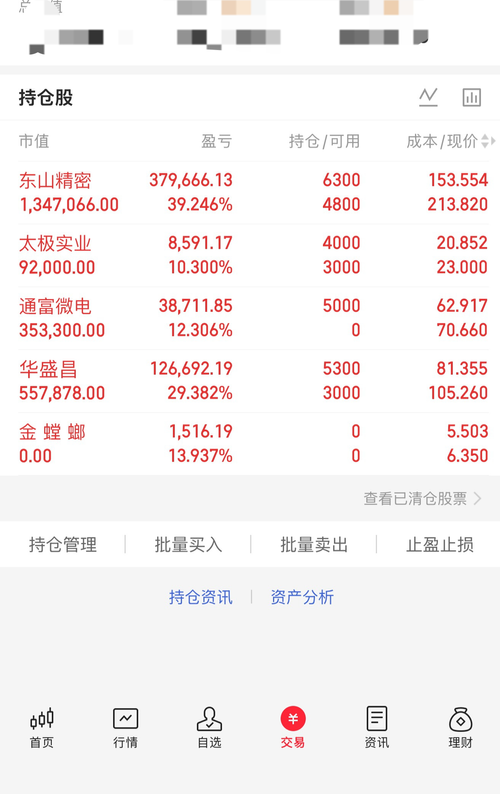Go to the 资讯 tab
The image size is (500, 794).
pyautogui.click(x=377, y=728)
